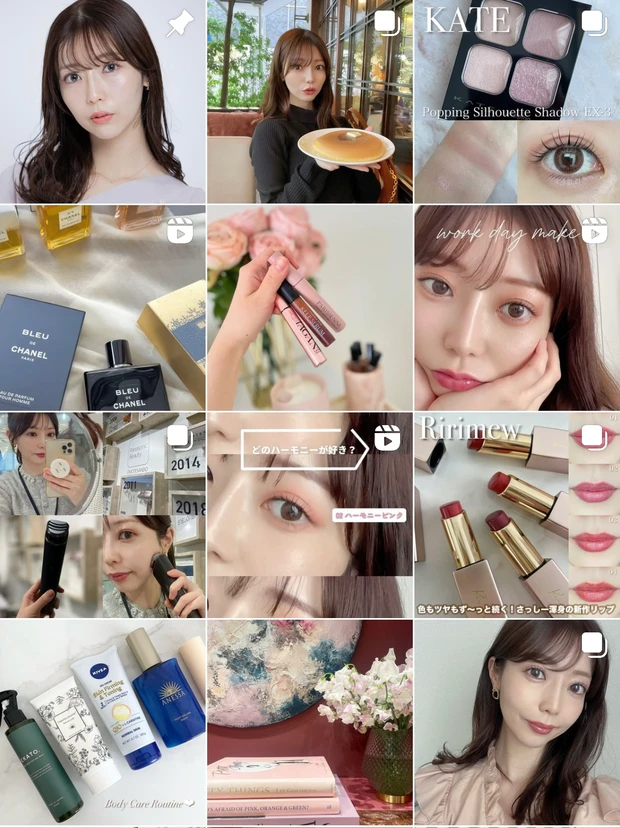Play the 'どのハーモニーが好き？' reel
This screenshot has height=828, width=620.
(310, 515)
